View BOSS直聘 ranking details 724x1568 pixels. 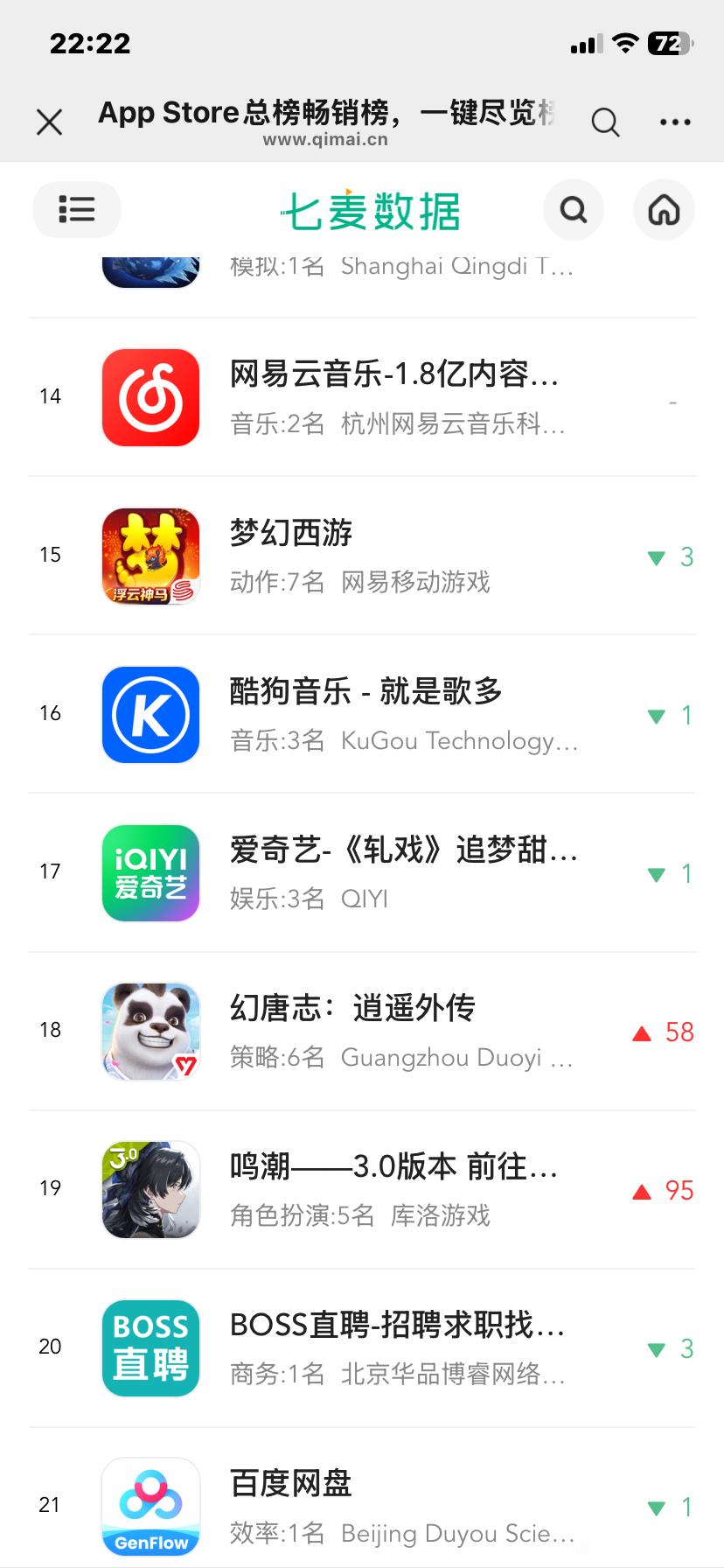(393, 1347)
